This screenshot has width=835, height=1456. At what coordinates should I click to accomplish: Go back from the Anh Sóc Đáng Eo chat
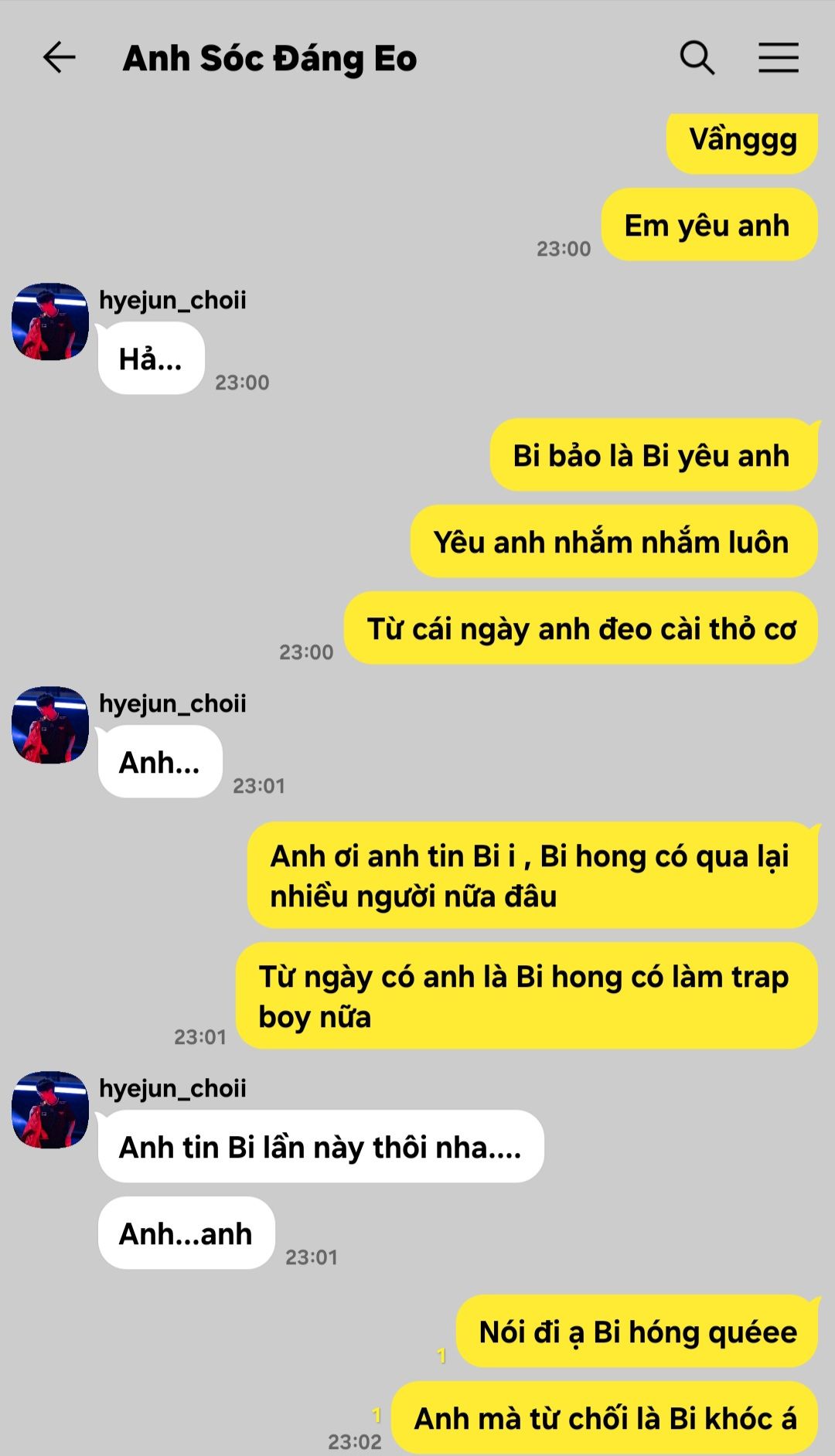[59, 58]
